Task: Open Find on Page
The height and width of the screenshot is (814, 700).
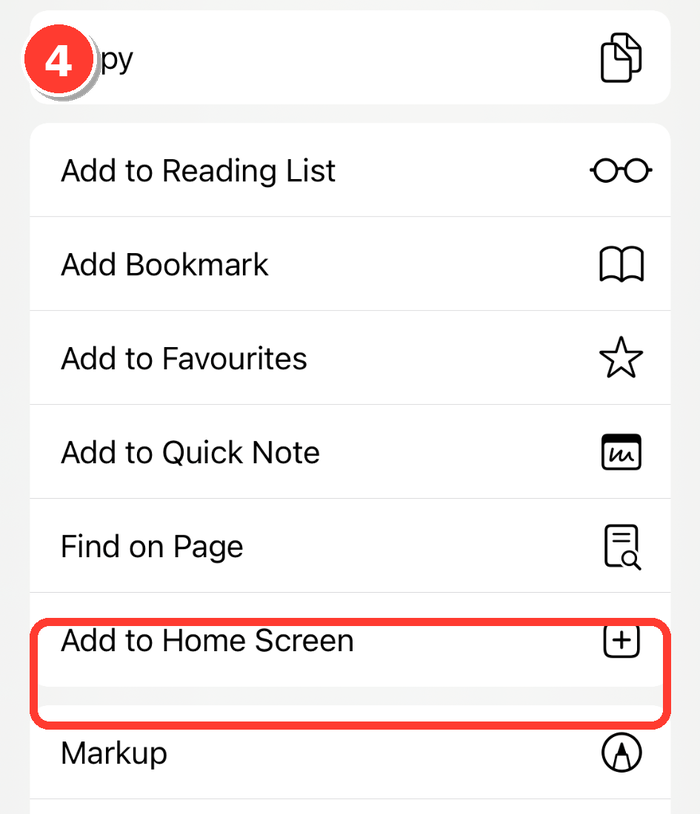Action: (x=350, y=547)
